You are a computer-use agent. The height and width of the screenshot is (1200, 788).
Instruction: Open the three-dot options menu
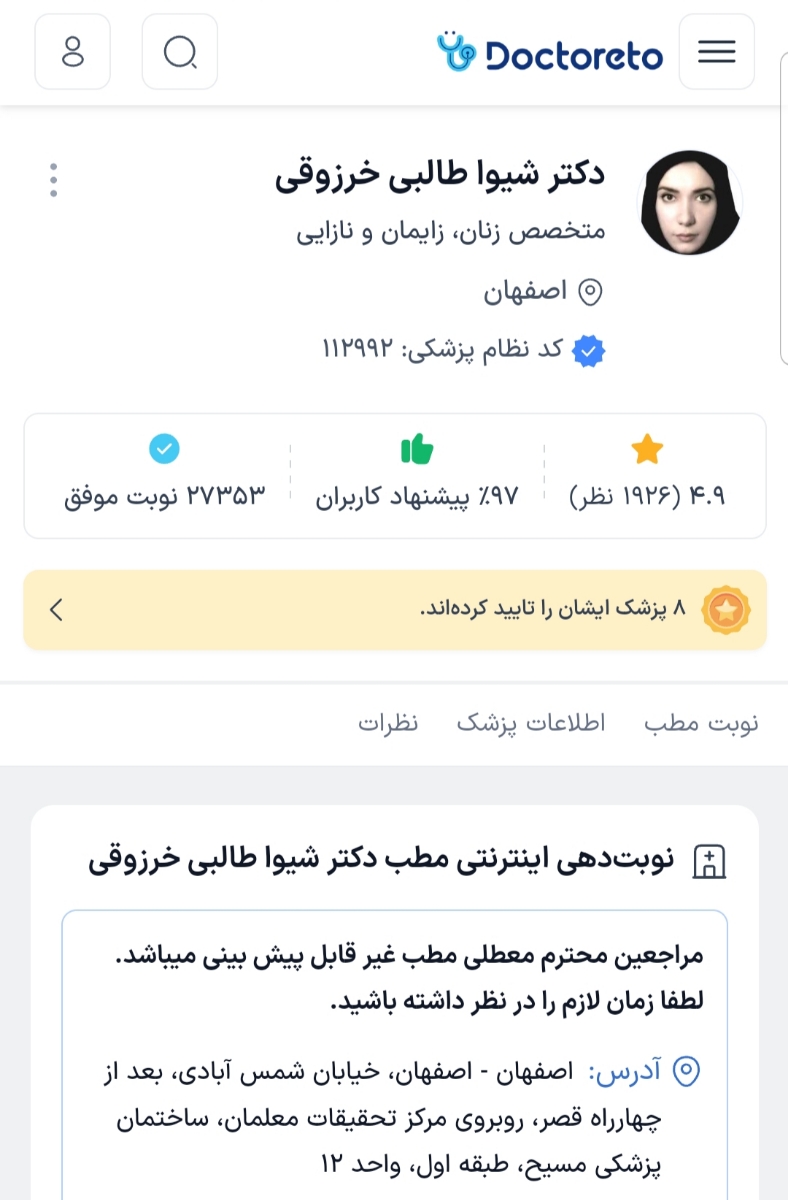(51, 180)
